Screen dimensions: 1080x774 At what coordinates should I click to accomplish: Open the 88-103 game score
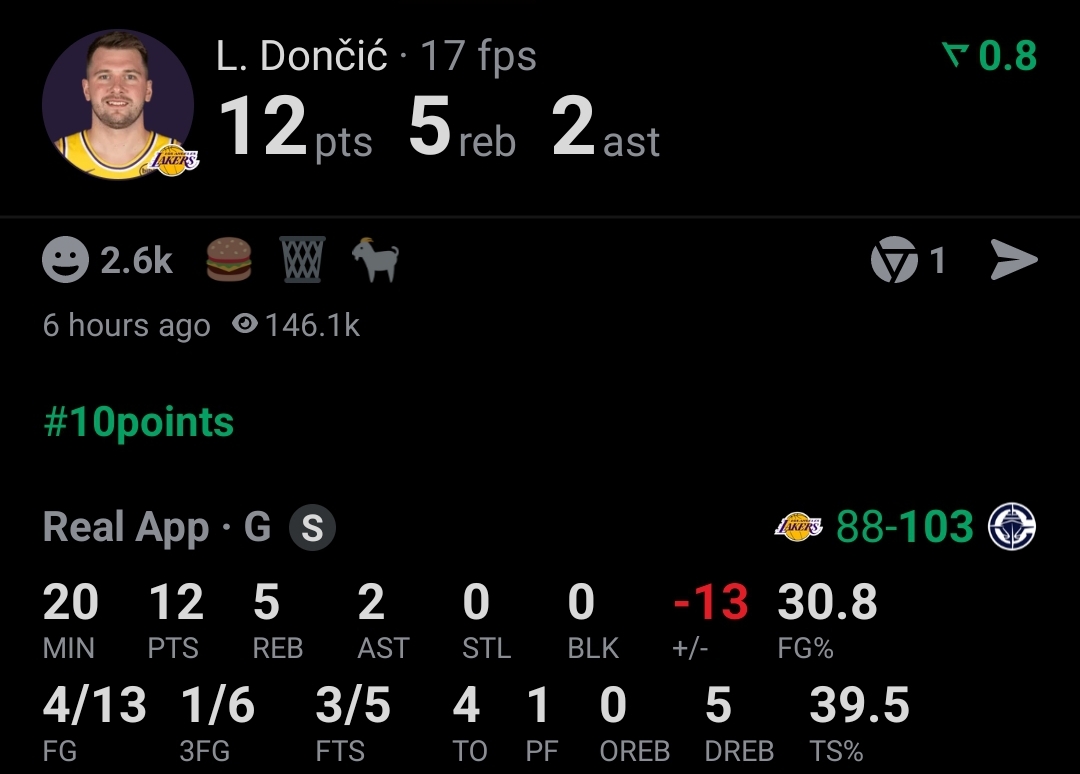click(x=904, y=527)
